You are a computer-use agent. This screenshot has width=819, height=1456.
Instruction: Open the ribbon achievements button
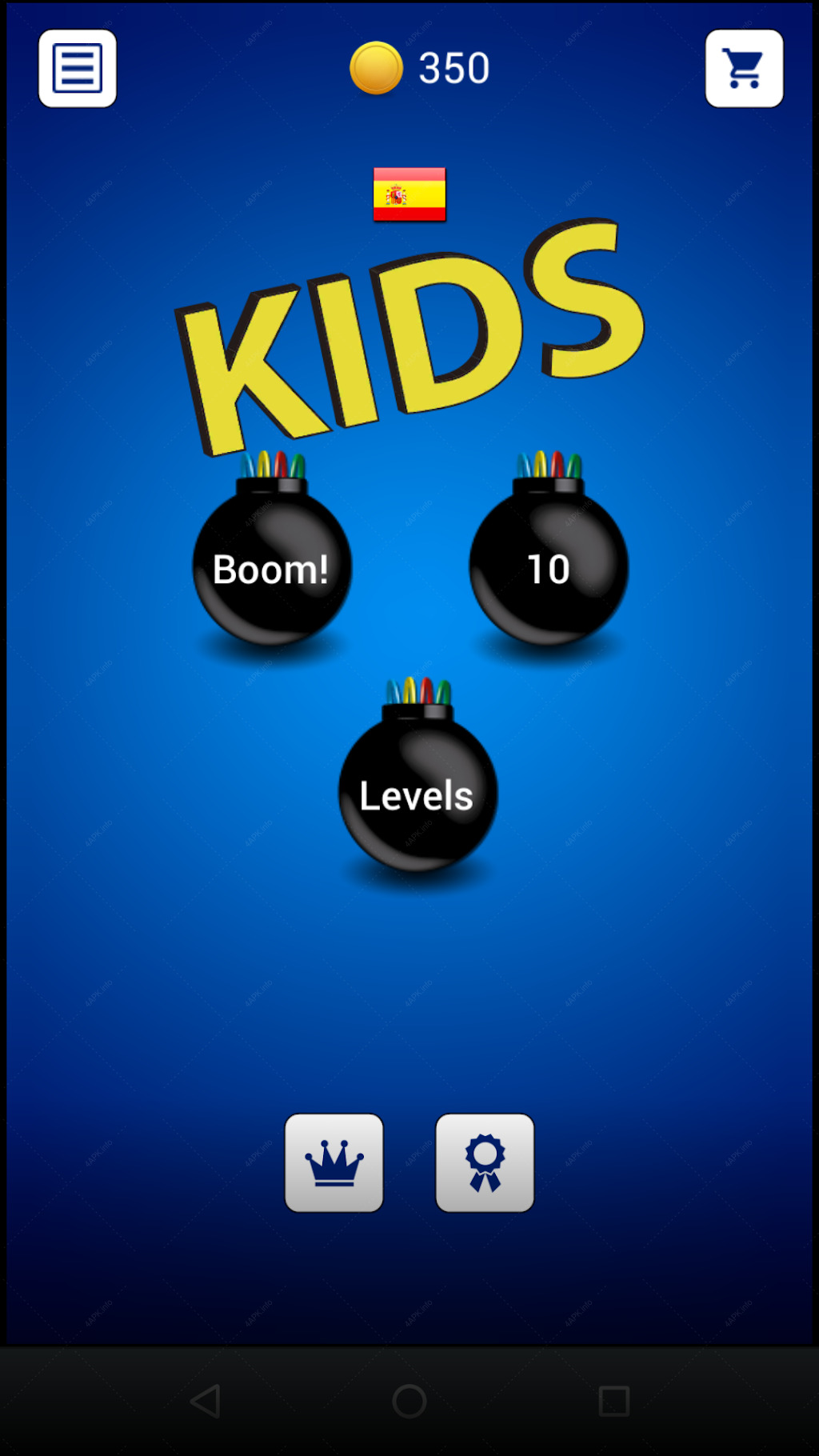tap(485, 1162)
